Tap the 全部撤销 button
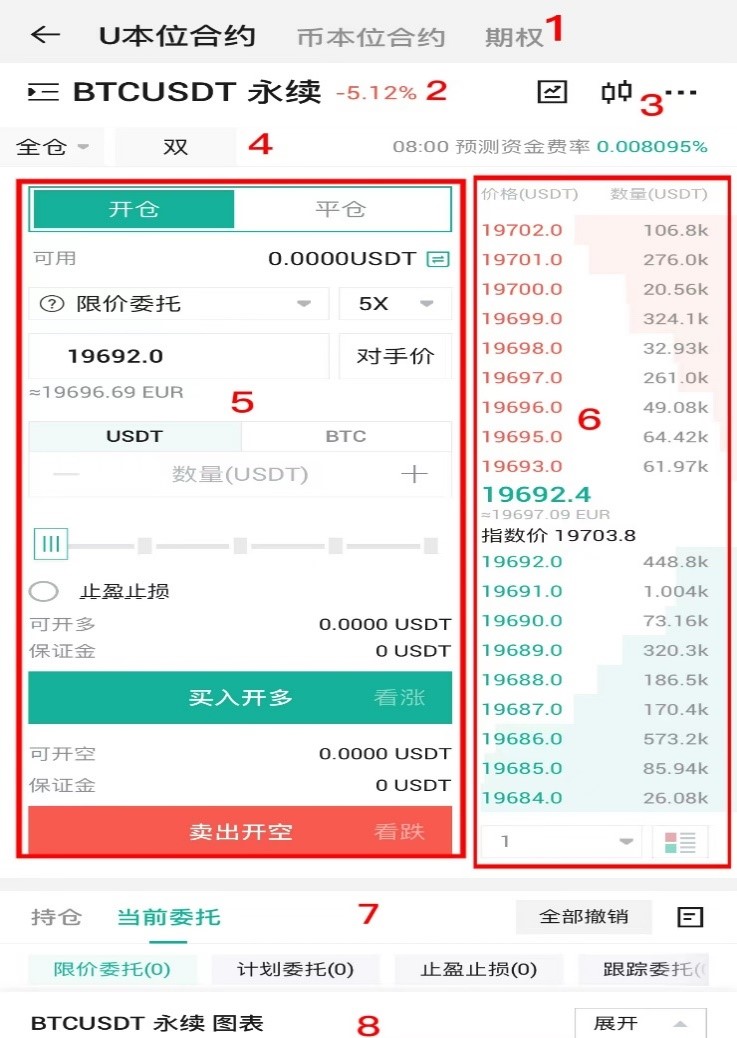737x1038 pixels. click(x=584, y=916)
